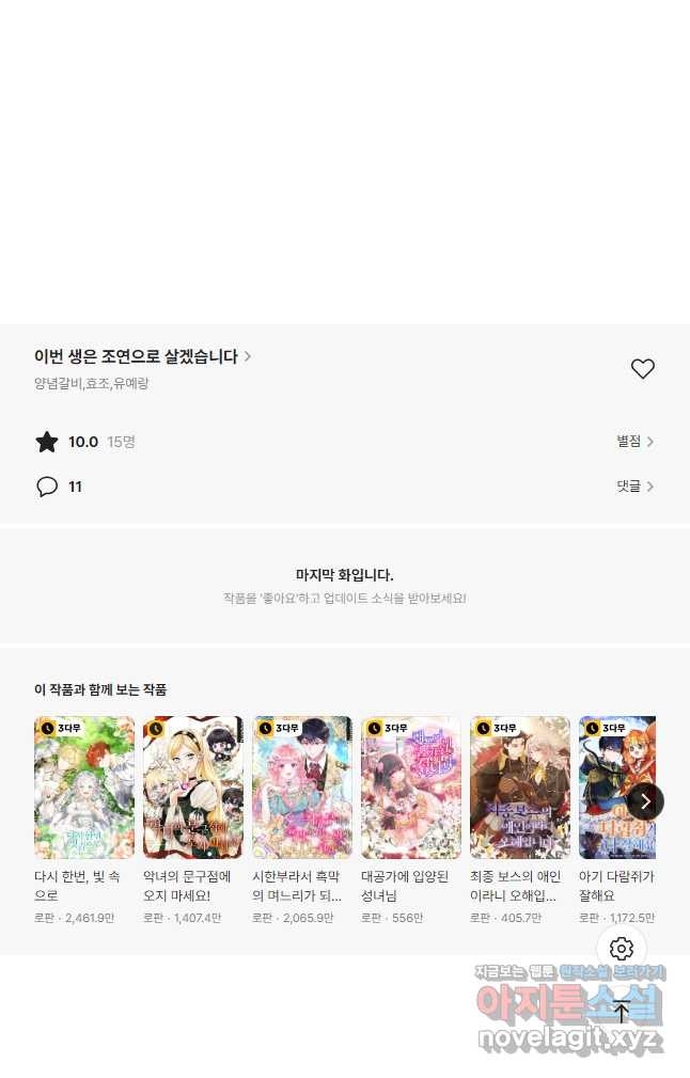690x1078 pixels.
Task: Like this series with the heart icon
Action: (x=643, y=369)
